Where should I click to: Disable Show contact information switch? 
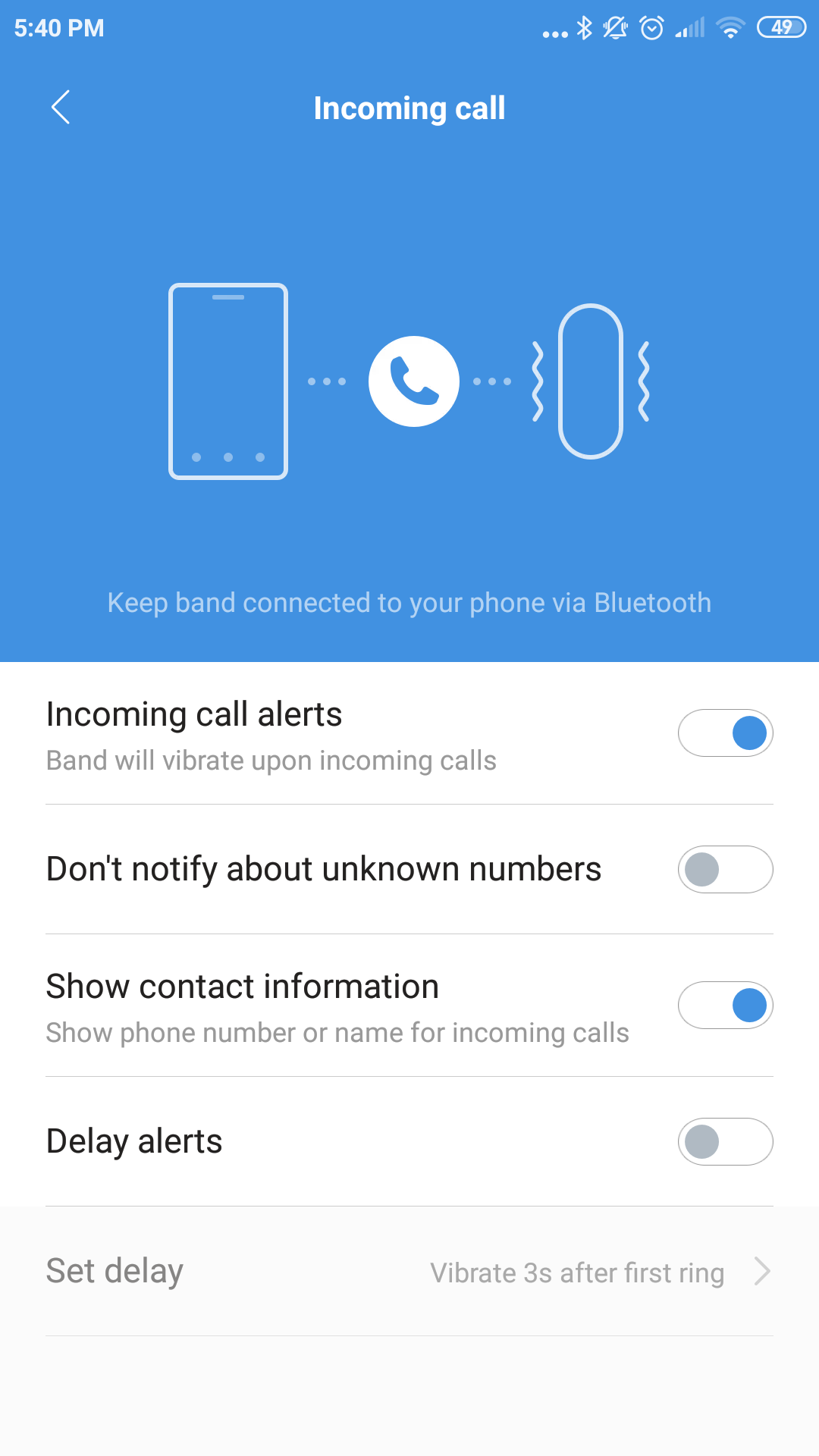pyautogui.click(x=725, y=1006)
